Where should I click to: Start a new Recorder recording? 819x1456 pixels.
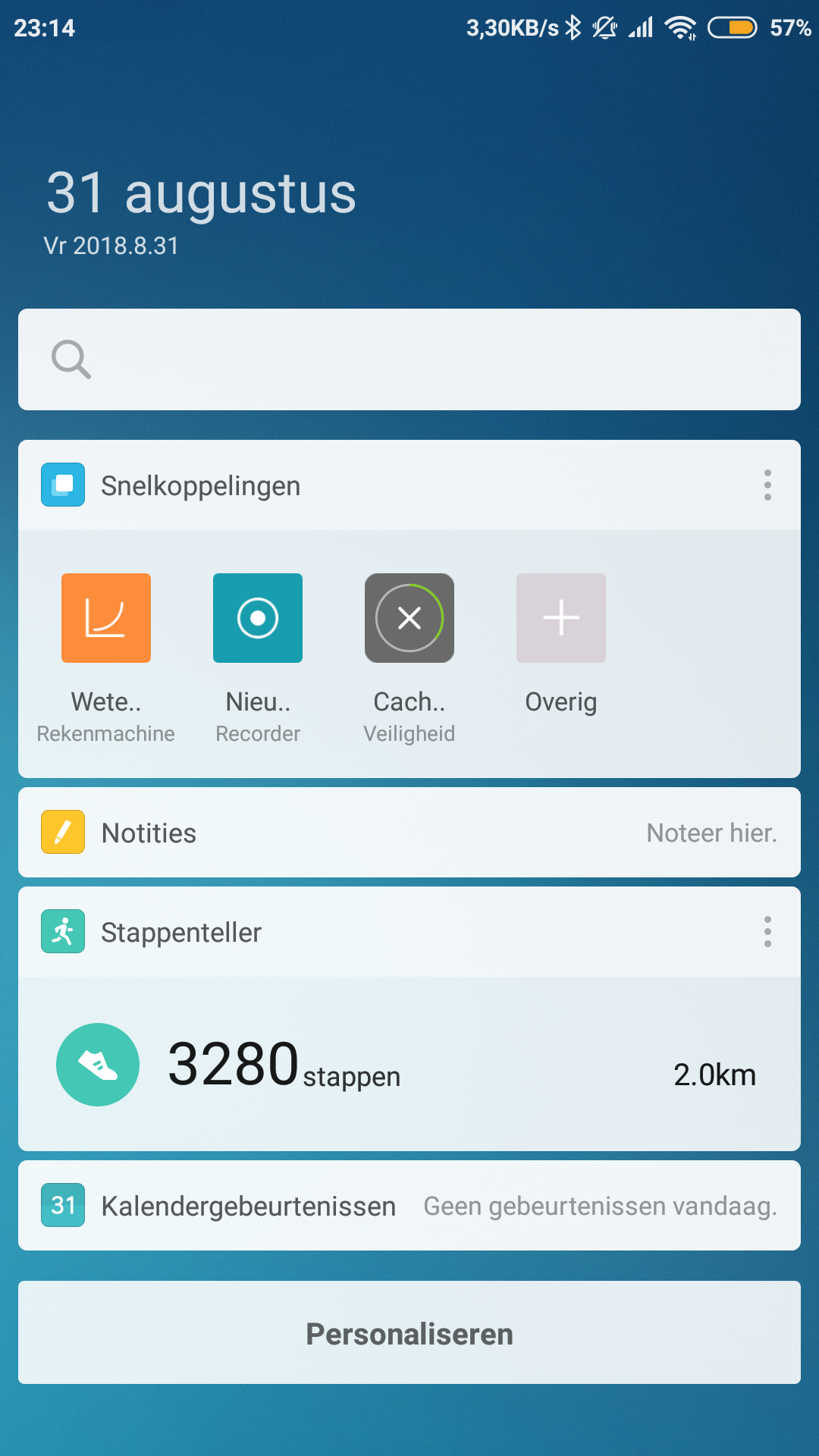click(258, 618)
